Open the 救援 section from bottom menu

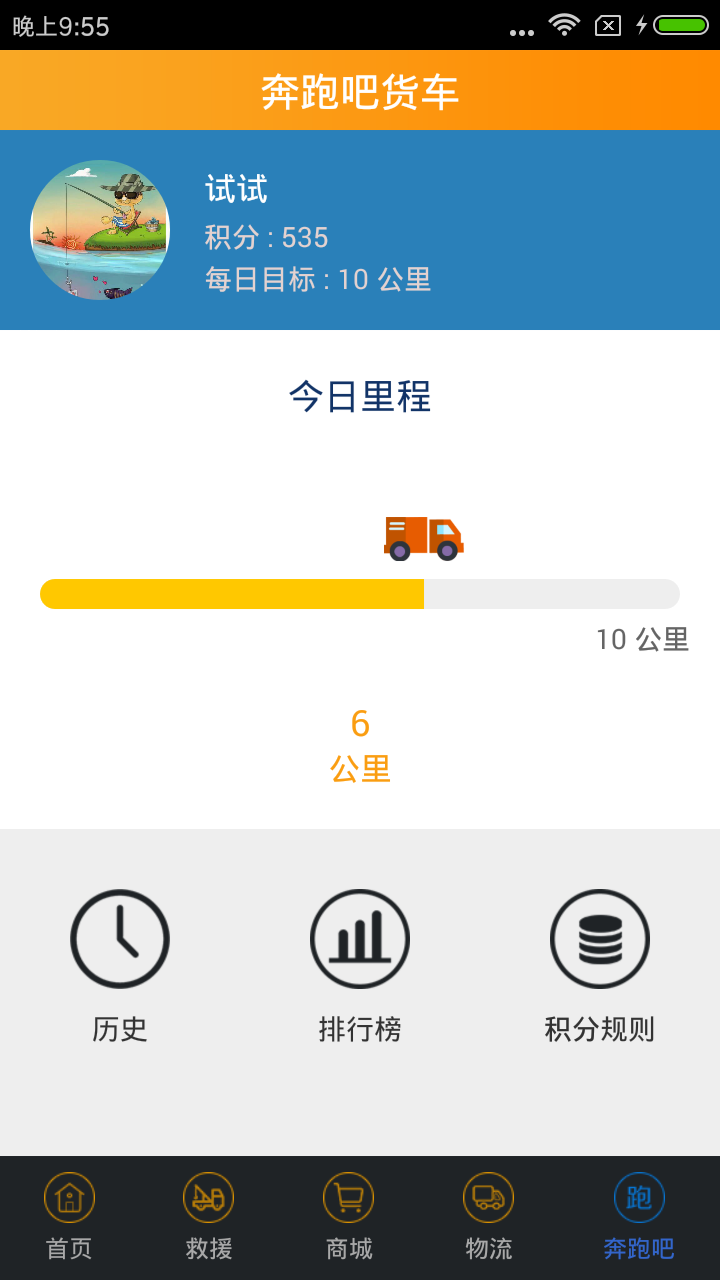[207, 1215]
